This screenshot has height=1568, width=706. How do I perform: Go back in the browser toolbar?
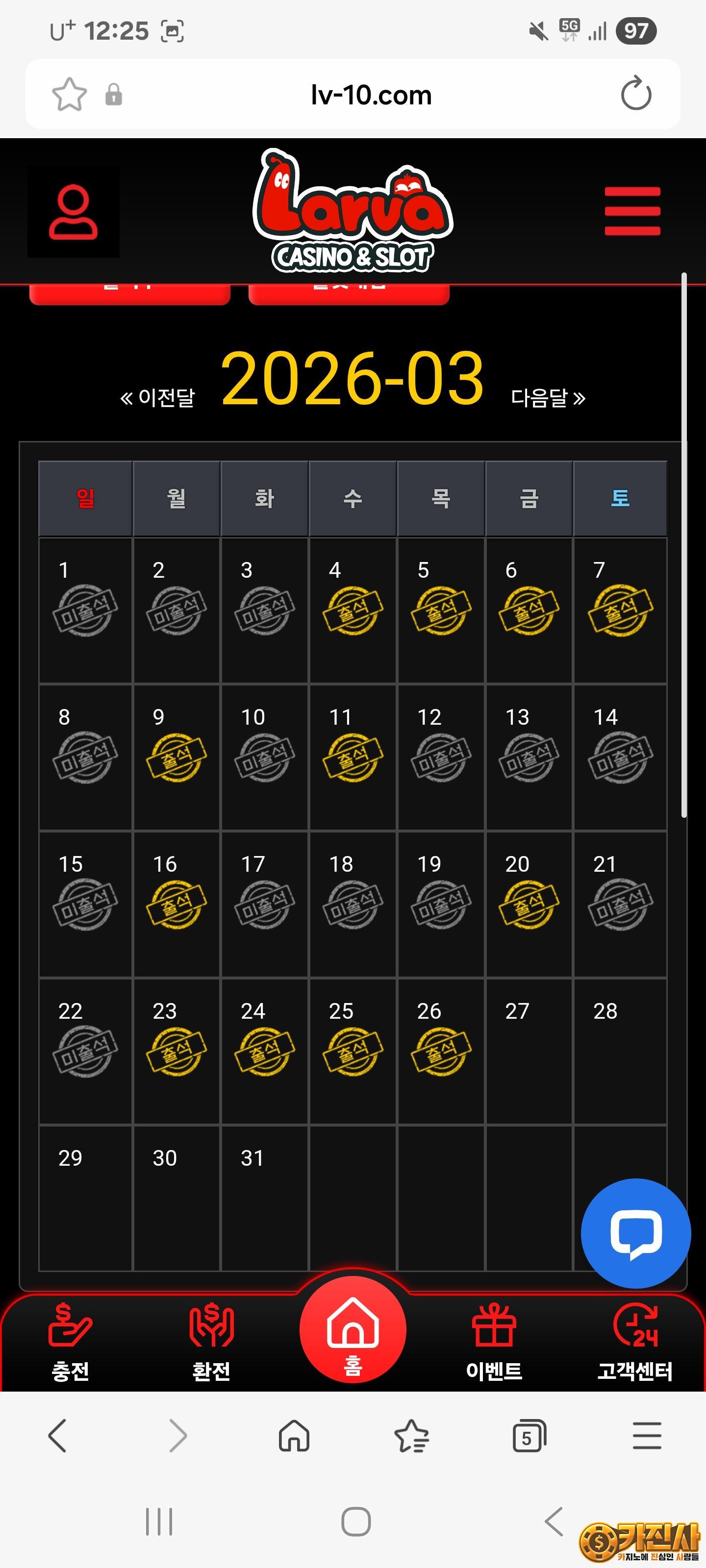click(x=58, y=1436)
